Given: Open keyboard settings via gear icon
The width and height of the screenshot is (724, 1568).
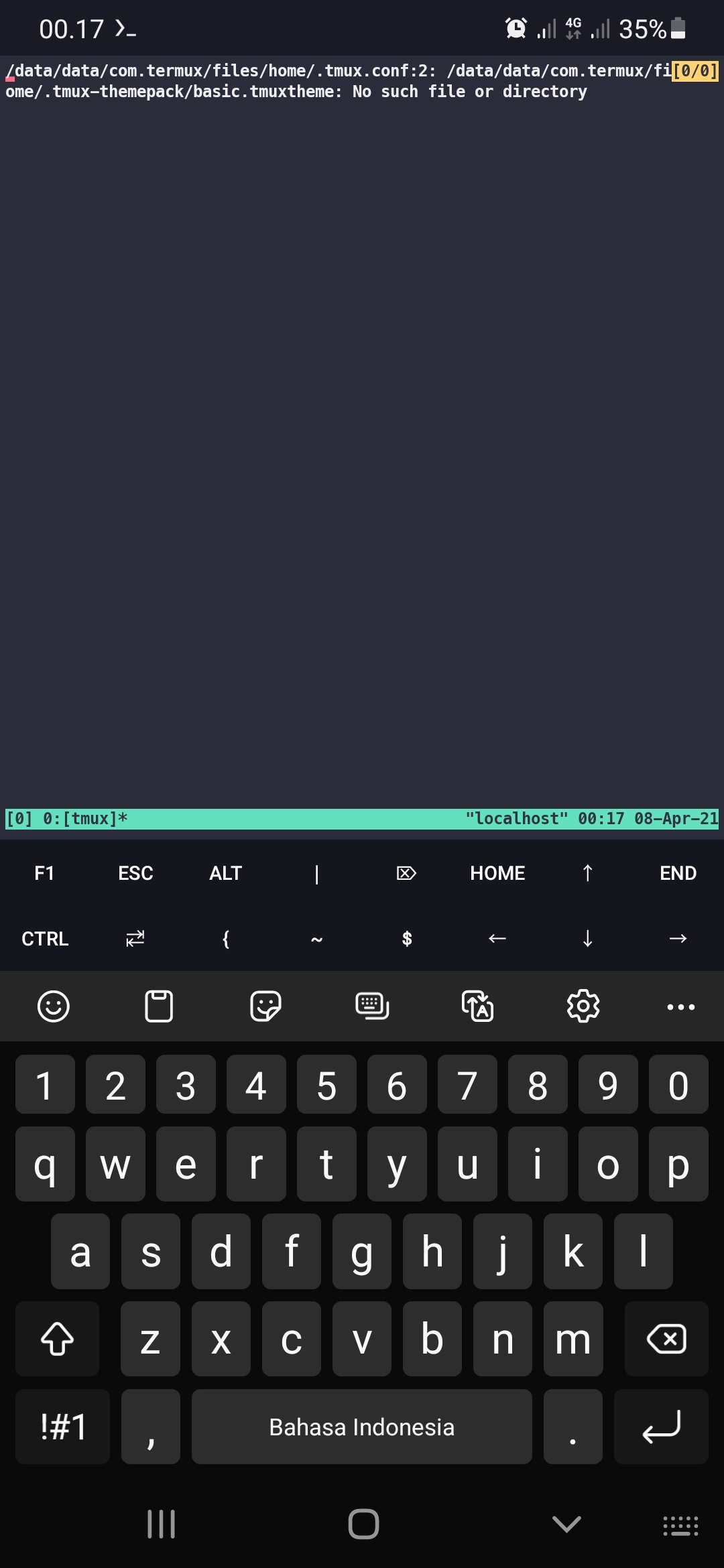Looking at the screenshot, I should (583, 1006).
